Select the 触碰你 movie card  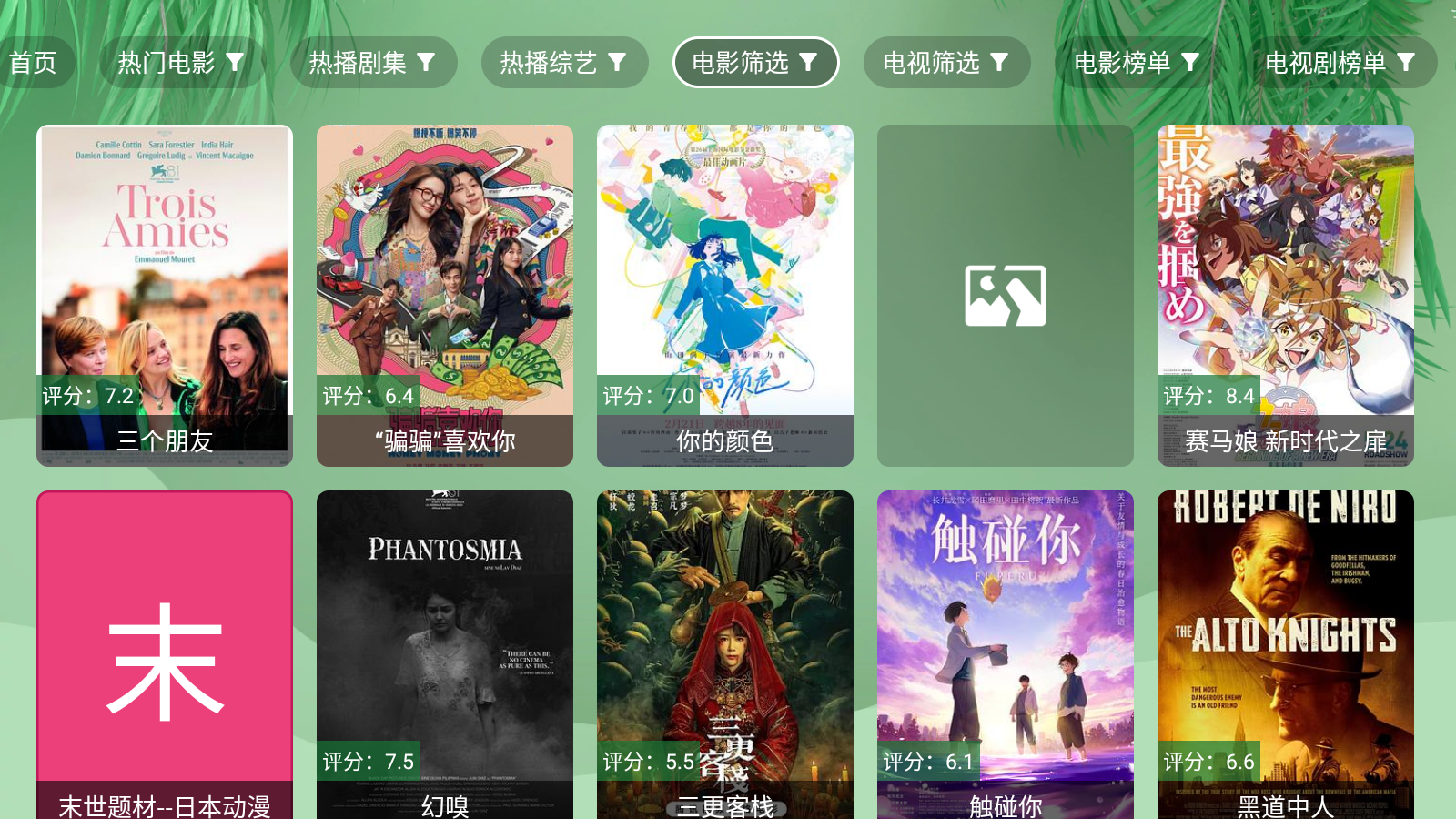coord(1006,655)
